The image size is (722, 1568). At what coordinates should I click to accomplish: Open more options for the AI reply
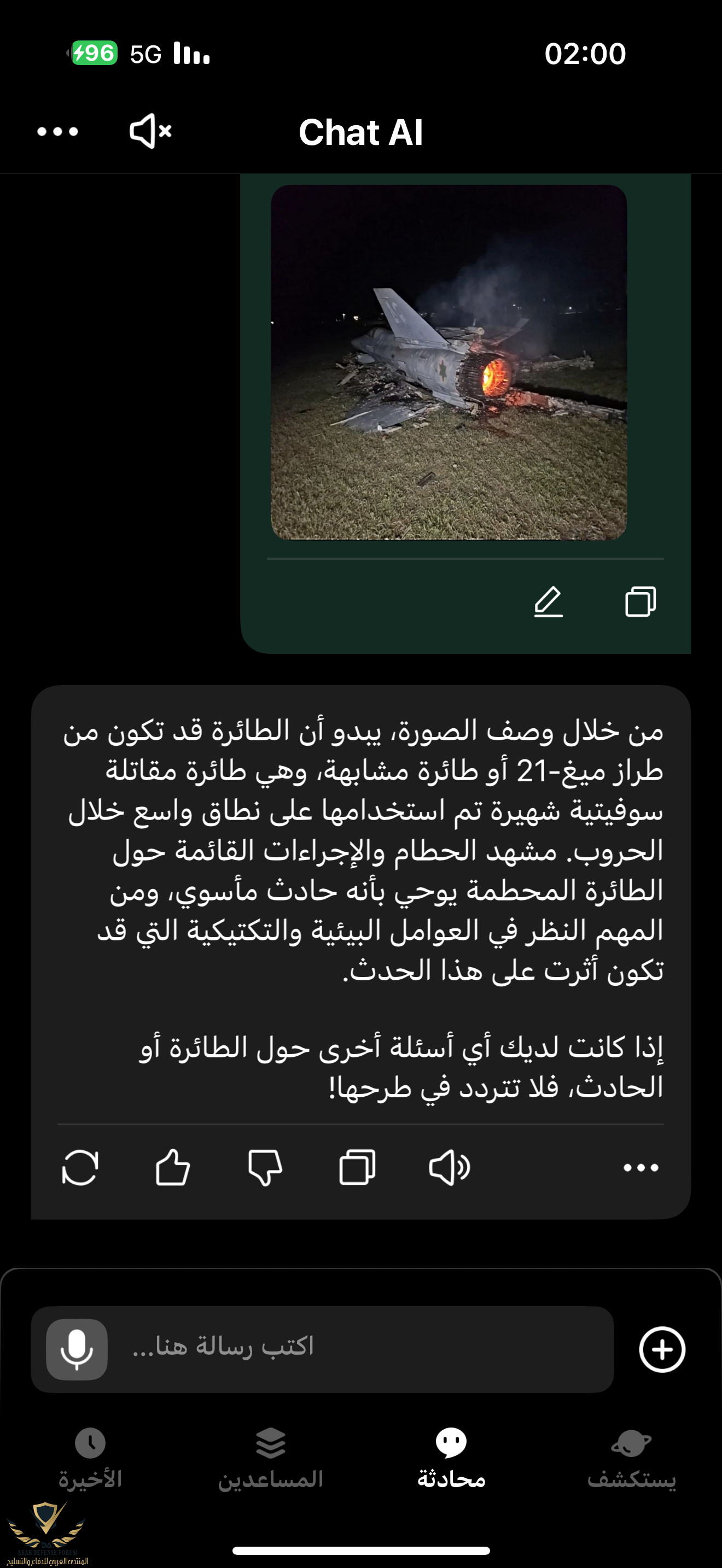point(641,1167)
